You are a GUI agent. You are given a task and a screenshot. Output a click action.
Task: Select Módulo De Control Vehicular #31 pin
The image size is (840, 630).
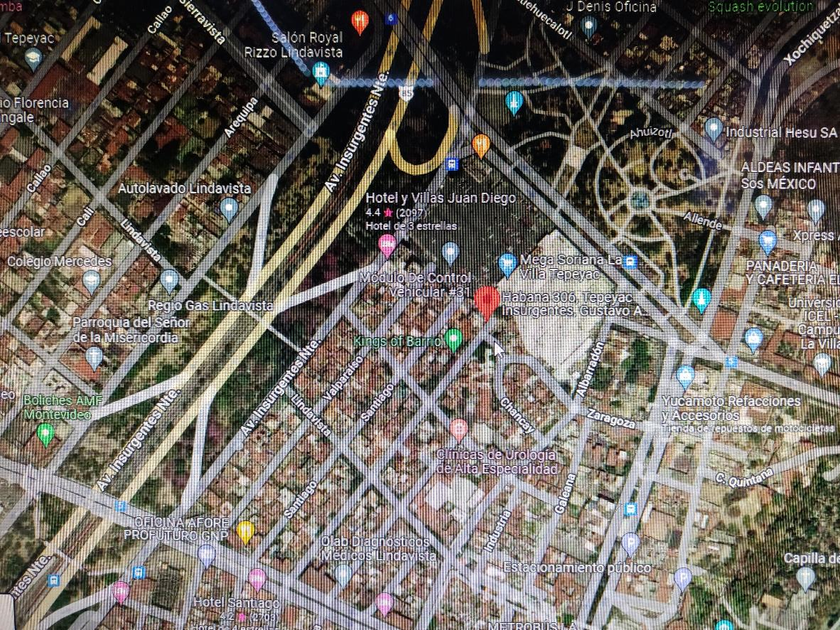coord(450,254)
